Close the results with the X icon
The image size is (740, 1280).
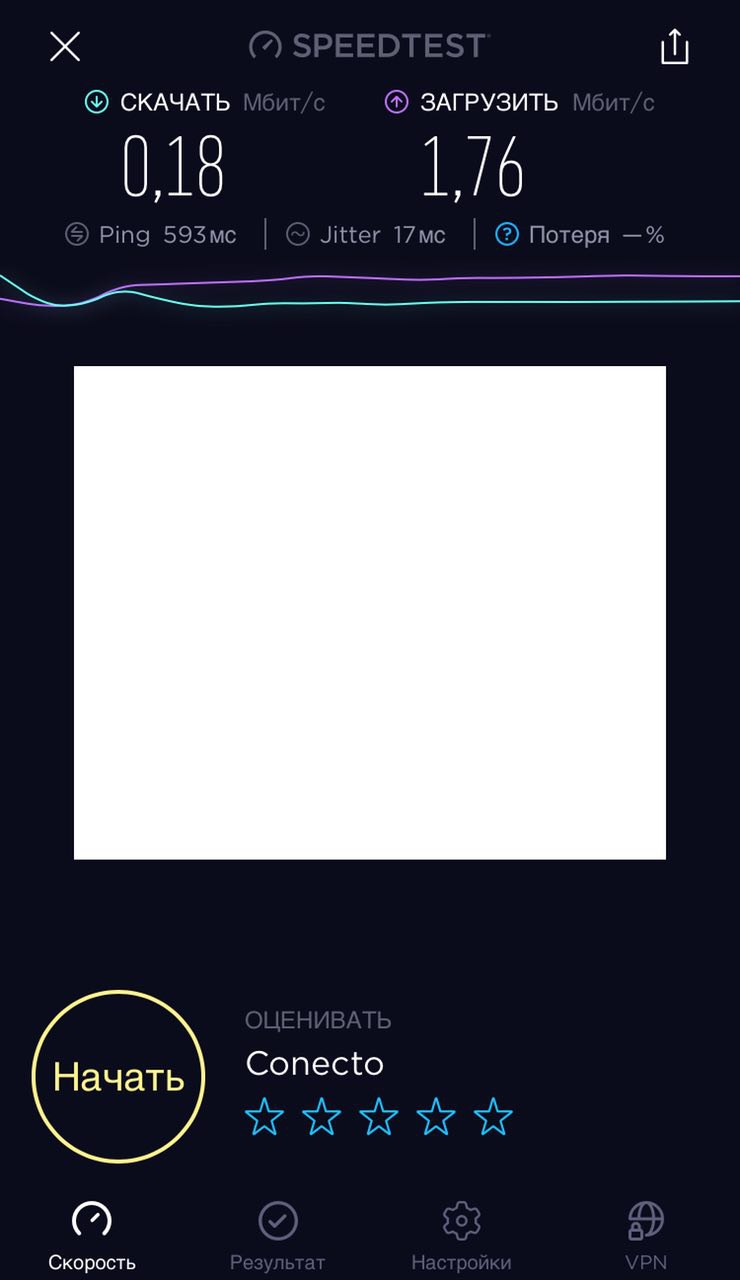(x=65, y=46)
